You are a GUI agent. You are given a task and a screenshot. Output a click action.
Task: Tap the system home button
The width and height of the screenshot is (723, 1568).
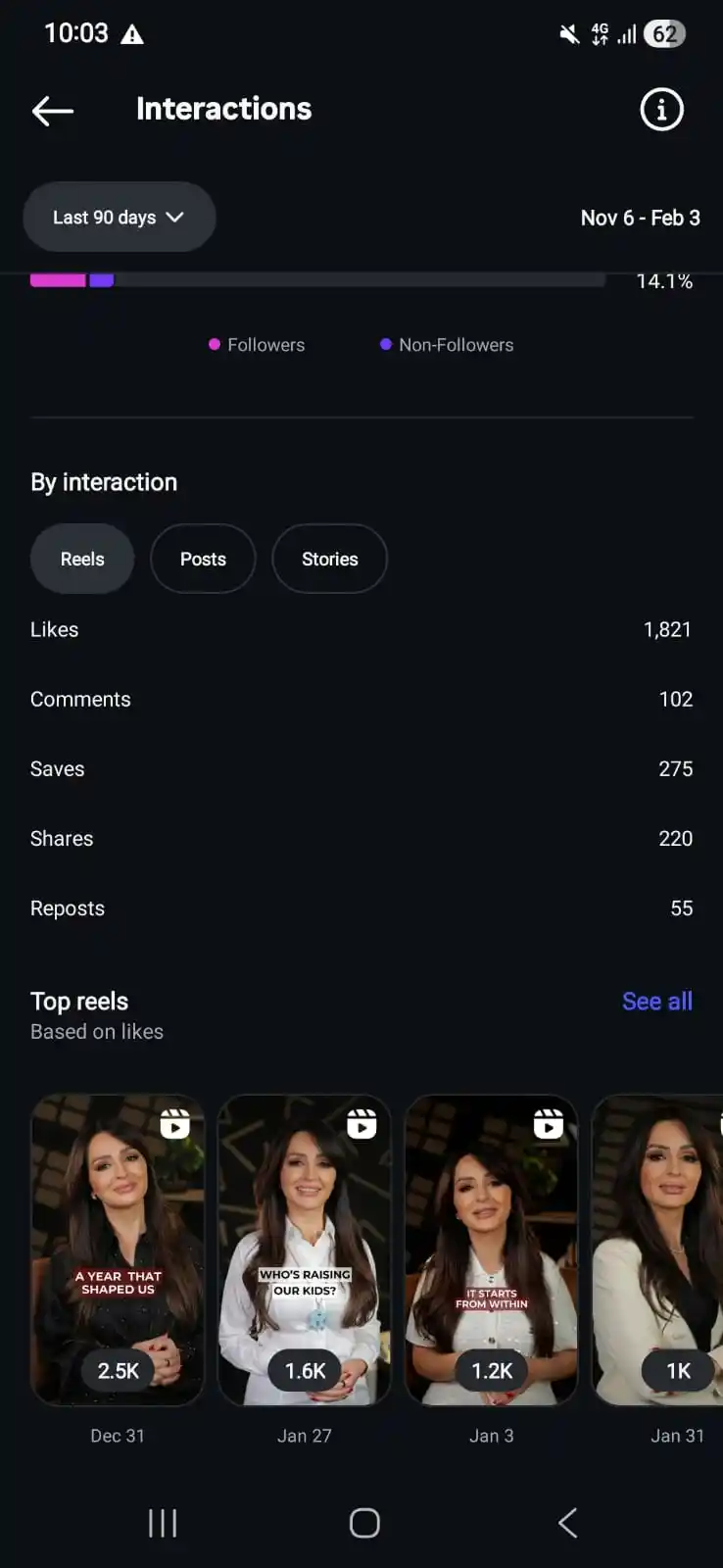coord(364,1523)
